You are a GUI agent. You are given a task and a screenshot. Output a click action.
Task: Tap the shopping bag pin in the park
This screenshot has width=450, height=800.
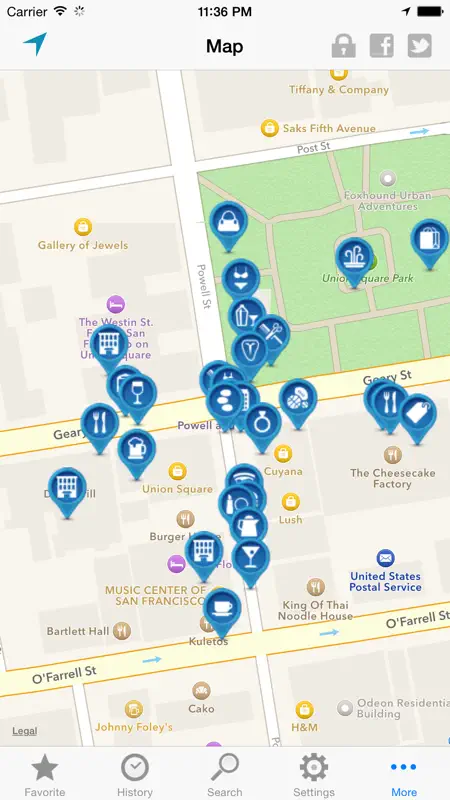pyautogui.click(x=430, y=243)
